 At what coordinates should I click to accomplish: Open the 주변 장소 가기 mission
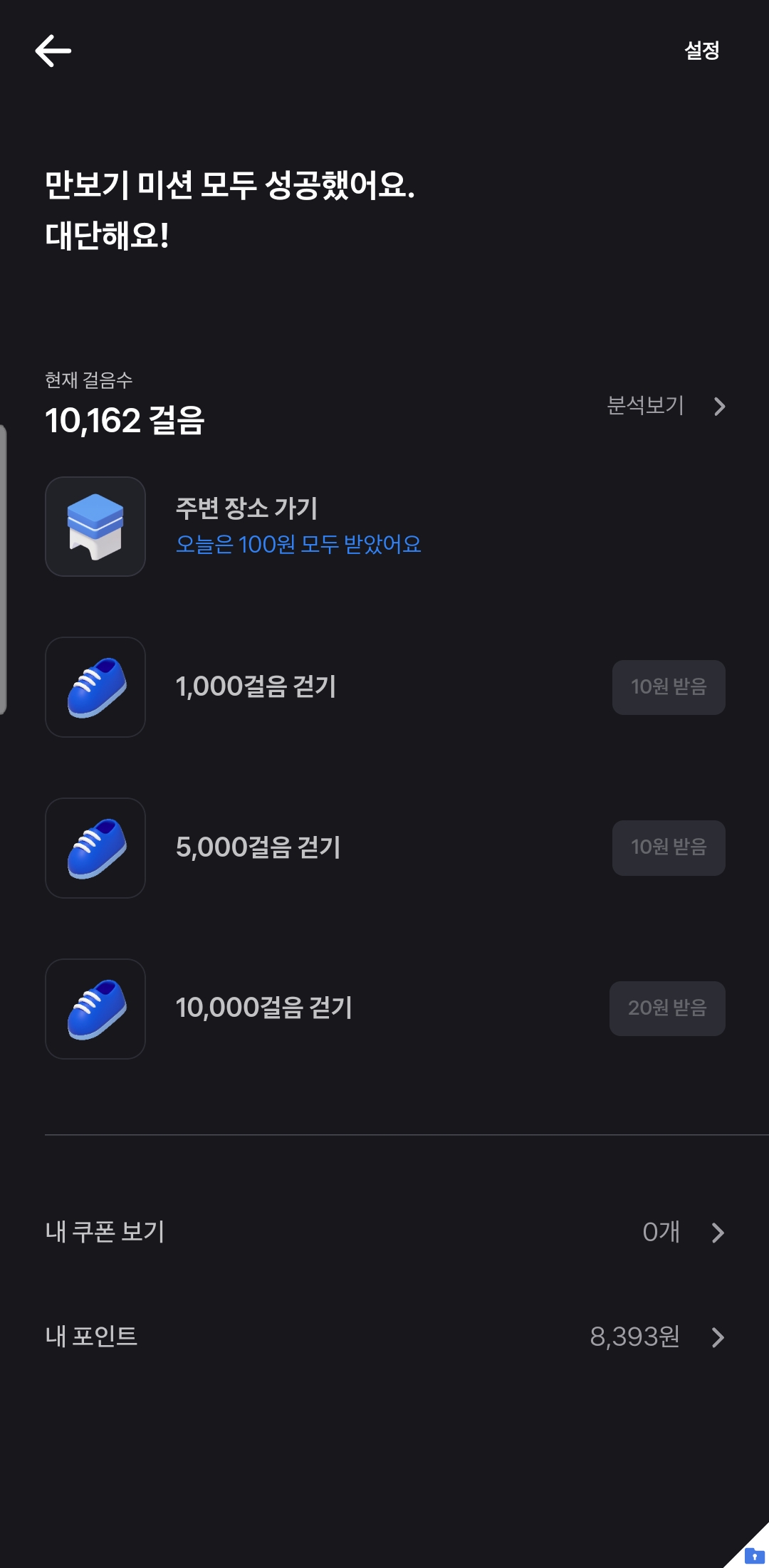click(x=384, y=527)
